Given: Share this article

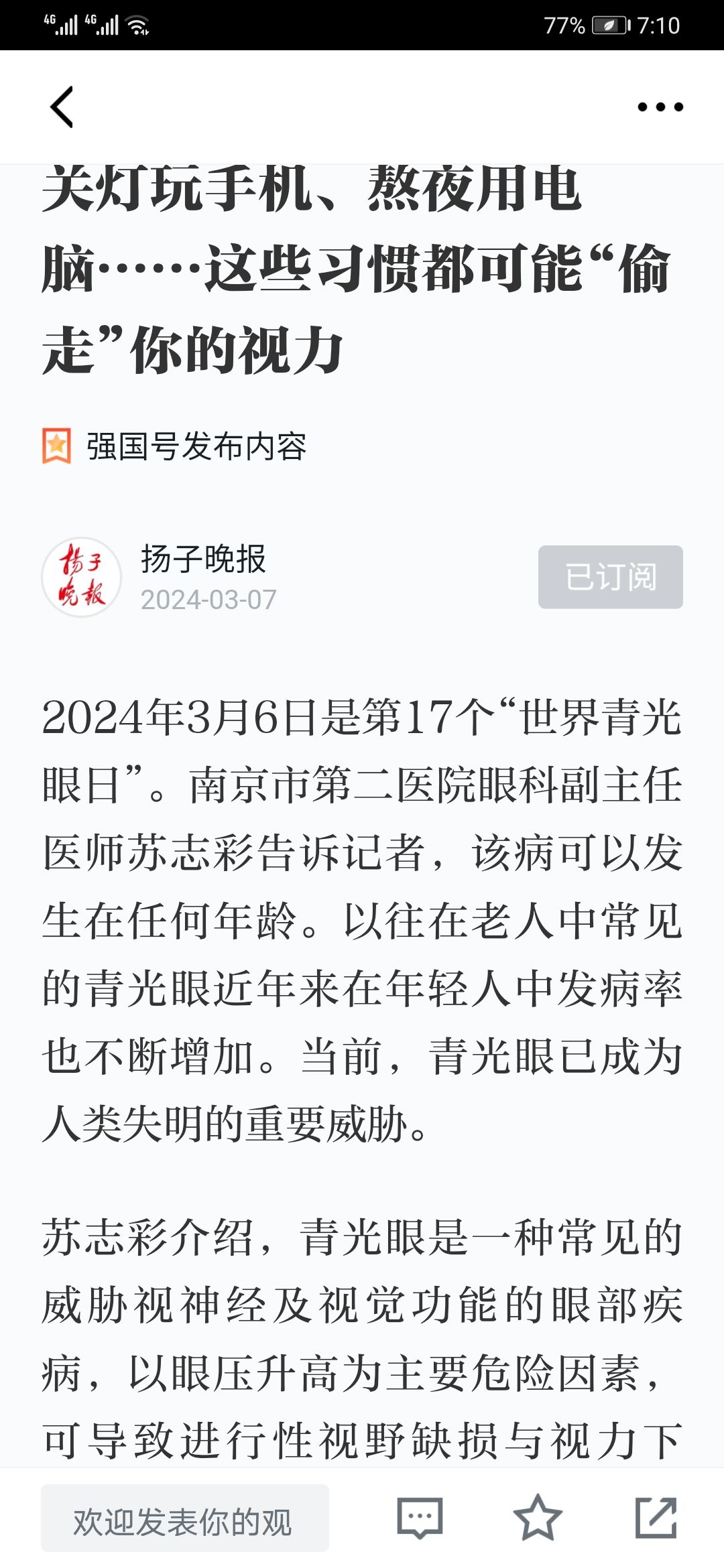Looking at the screenshot, I should pyautogui.click(x=656, y=1517).
